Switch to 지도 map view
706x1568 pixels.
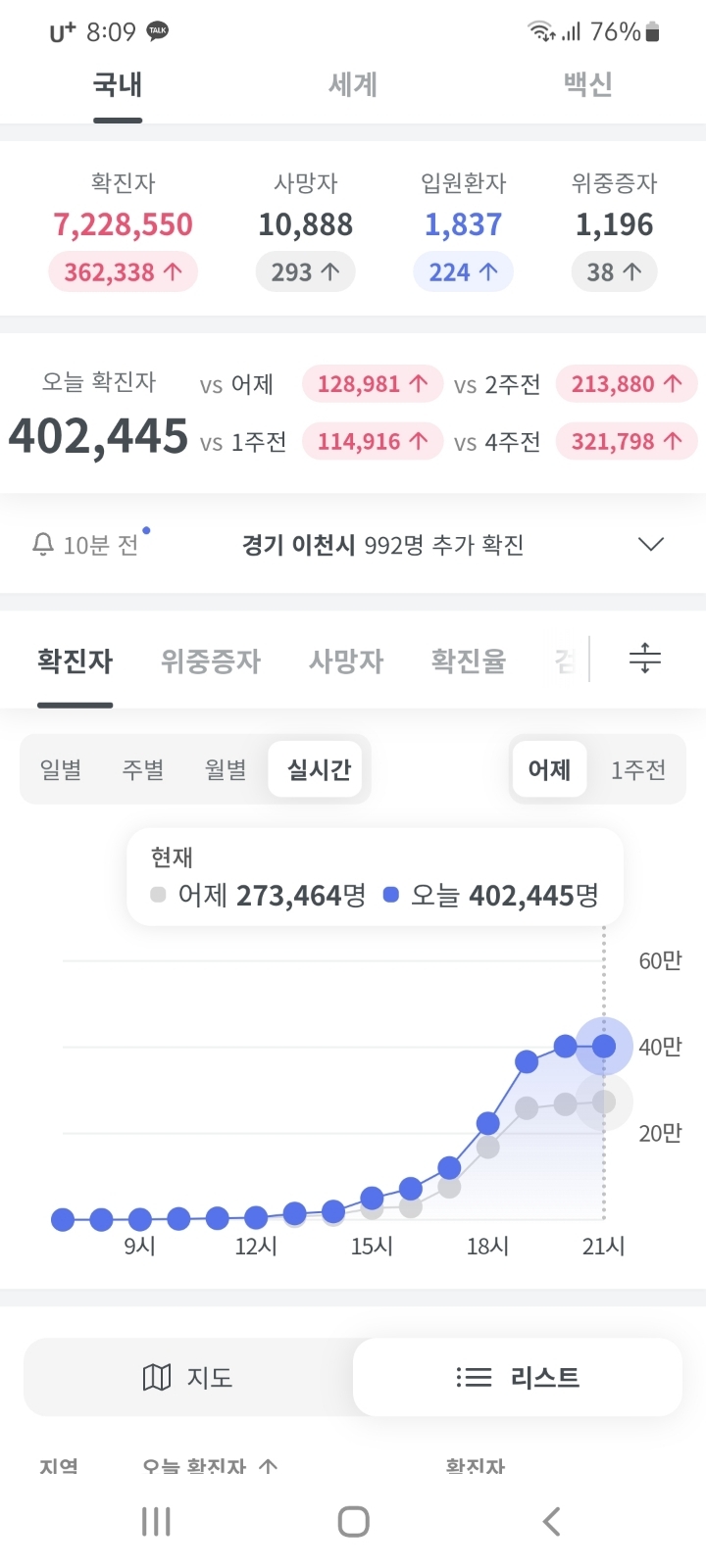point(188,1377)
